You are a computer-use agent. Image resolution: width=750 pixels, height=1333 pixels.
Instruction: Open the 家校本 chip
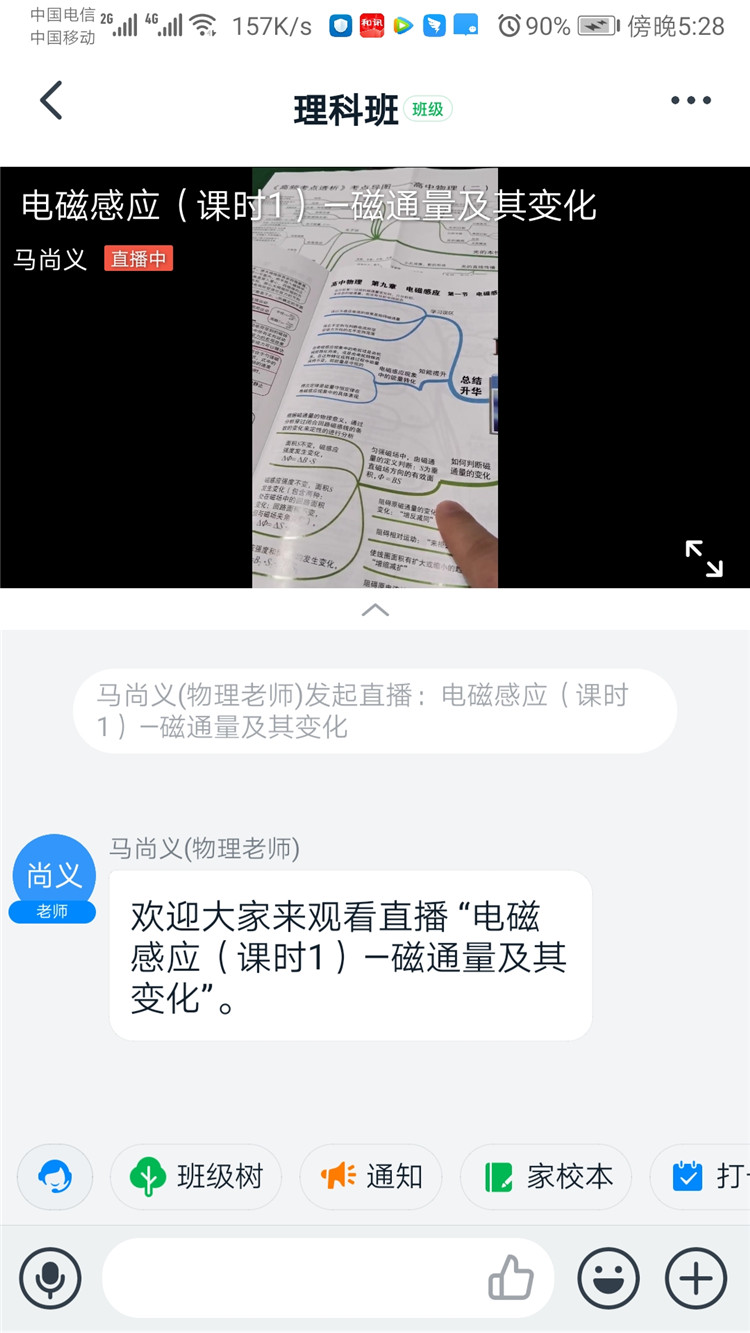tap(546, 1177)
